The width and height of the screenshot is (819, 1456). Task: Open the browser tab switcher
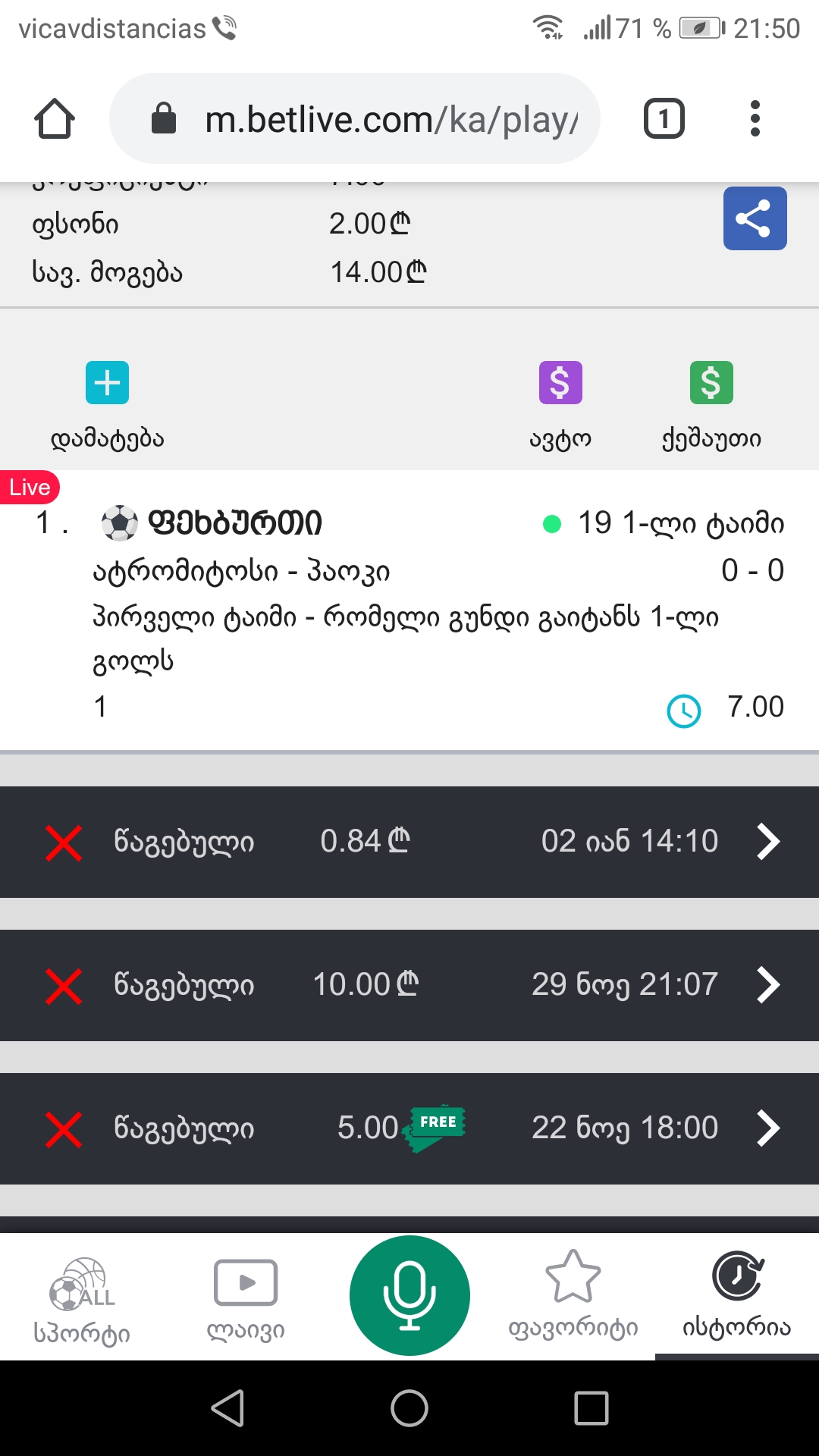pos(664,119)
